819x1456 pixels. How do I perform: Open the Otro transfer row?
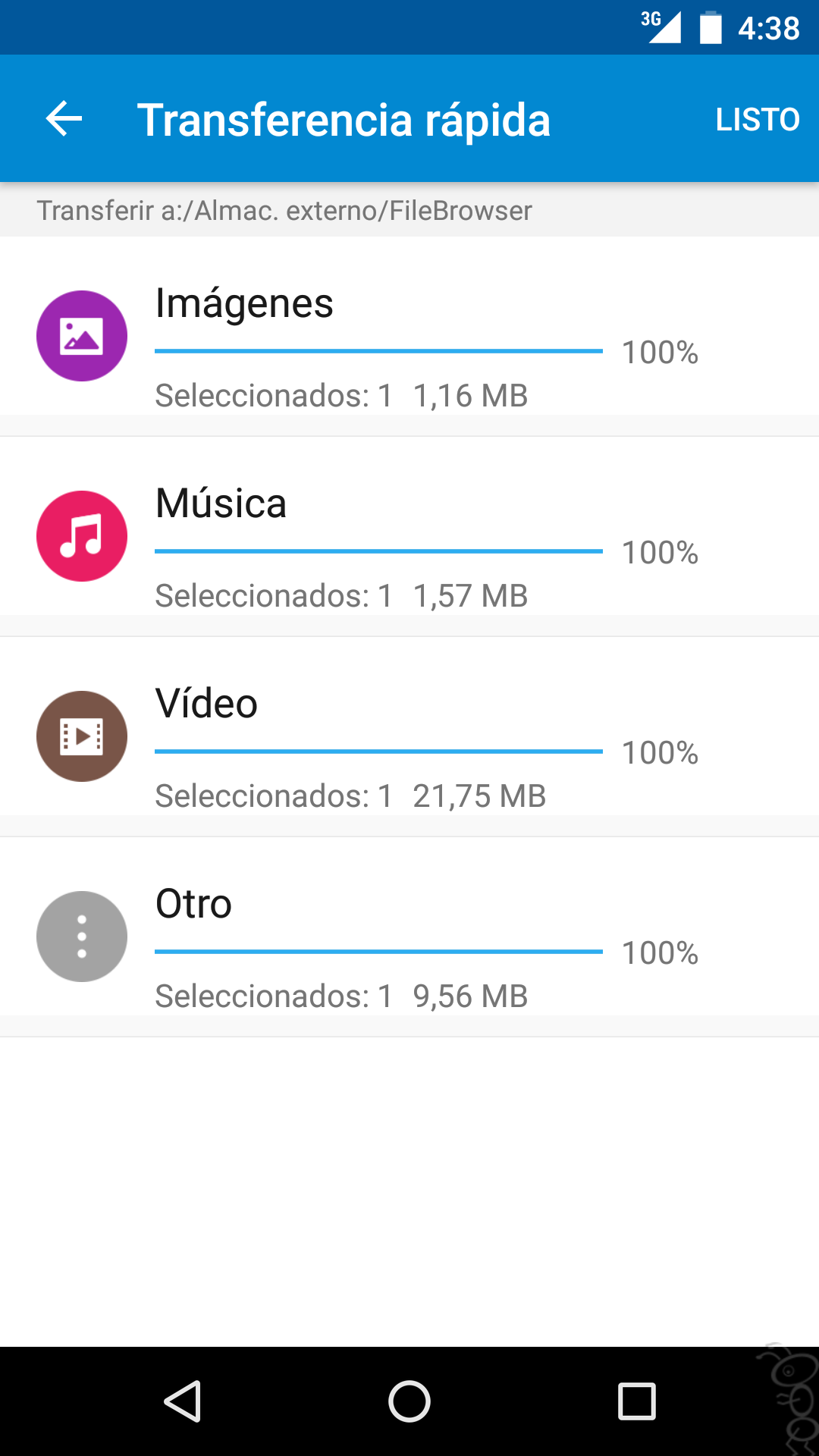[409, 937]
